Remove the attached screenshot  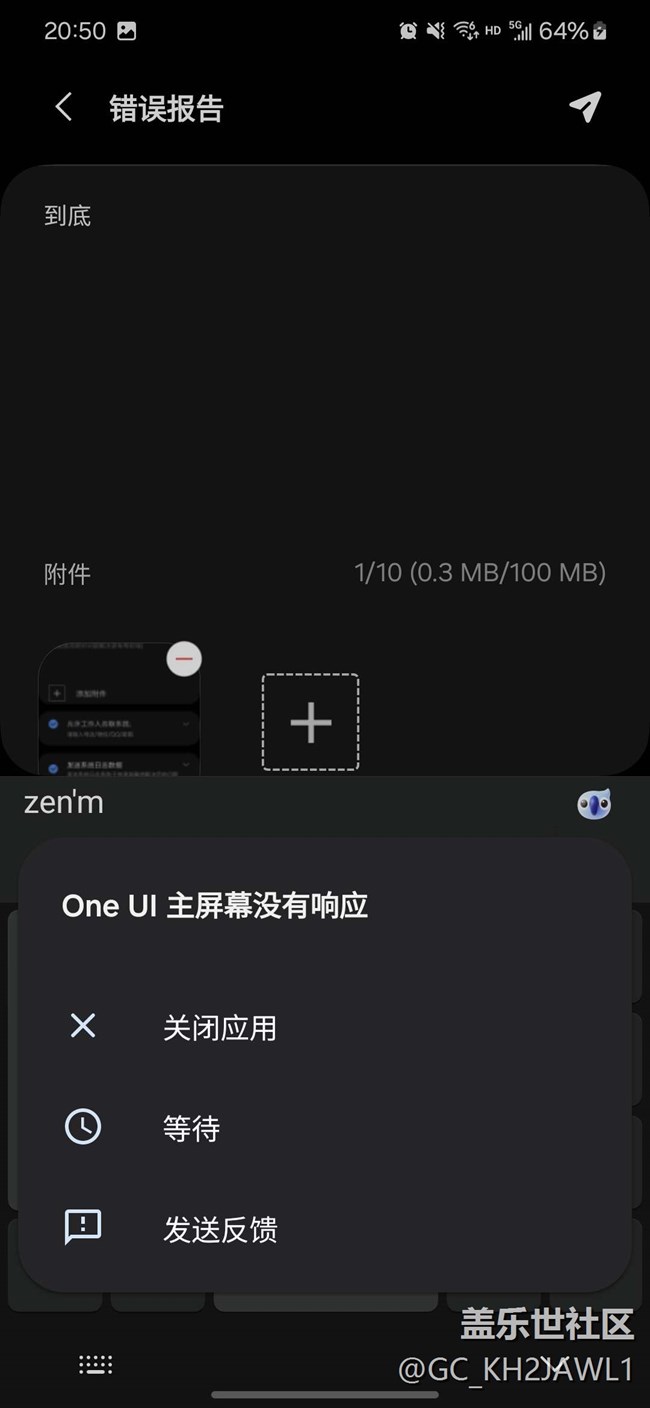tap(184, 659)
